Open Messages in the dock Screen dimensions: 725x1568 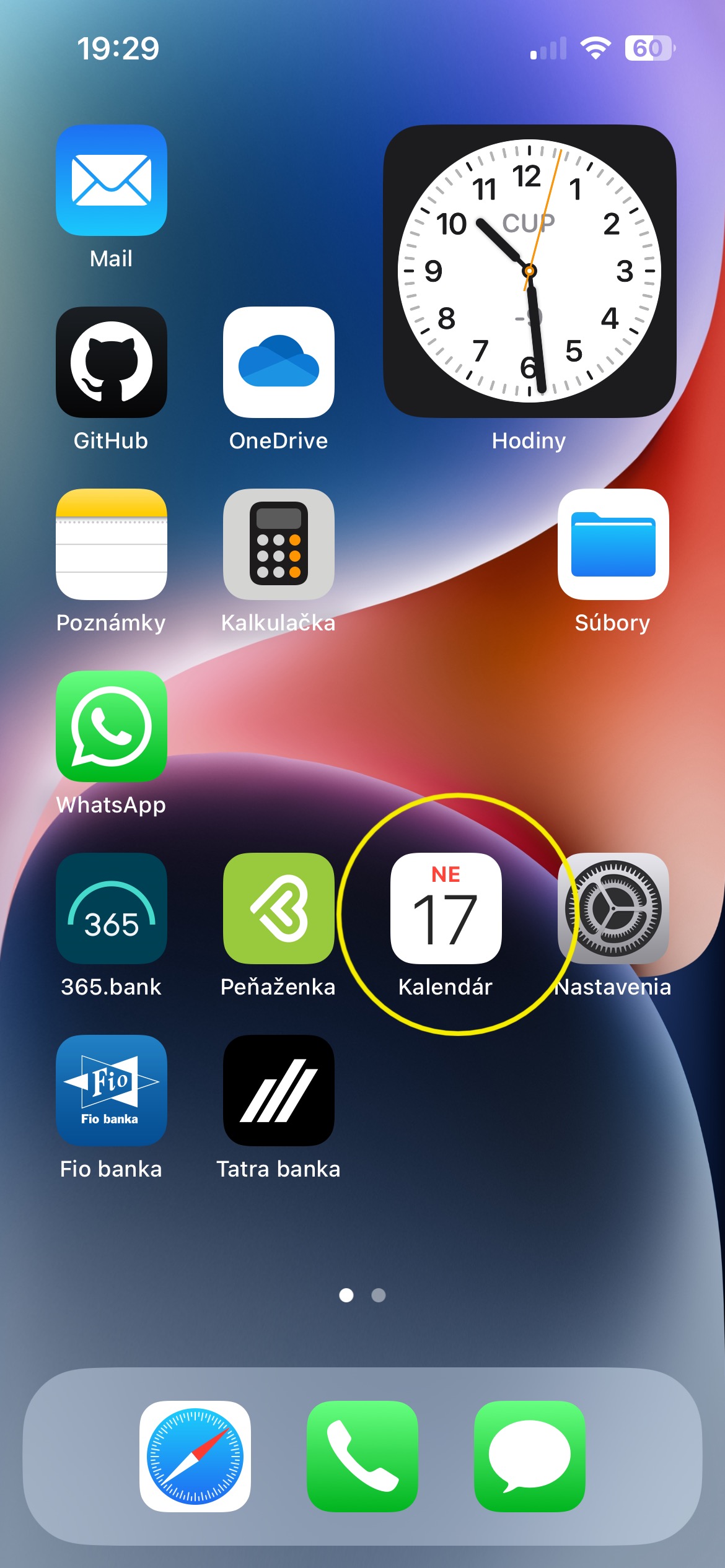529,1456
